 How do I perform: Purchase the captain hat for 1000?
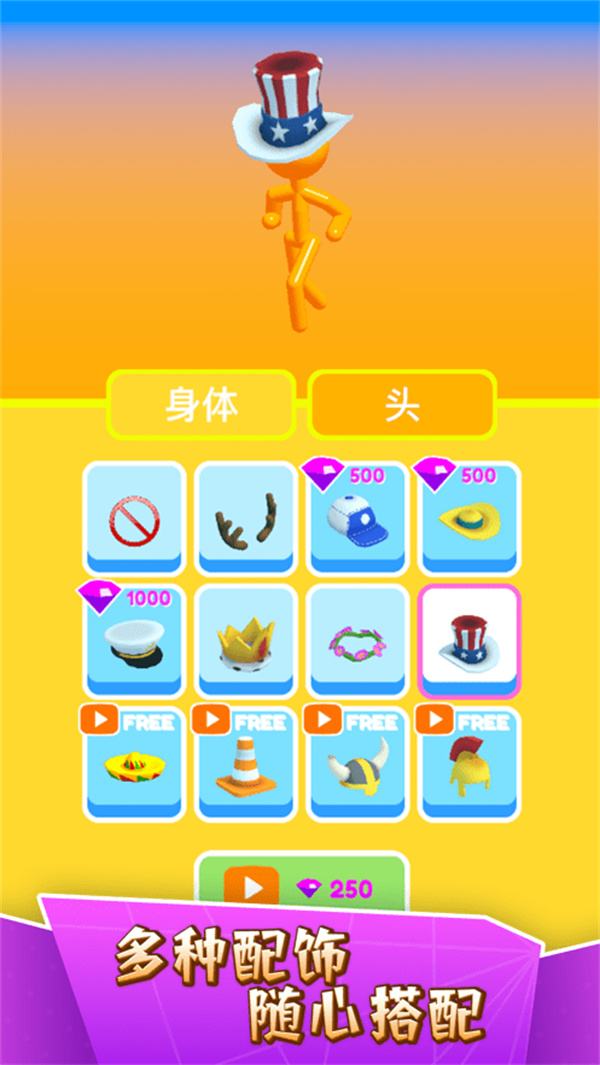click(x=135, y=641)
